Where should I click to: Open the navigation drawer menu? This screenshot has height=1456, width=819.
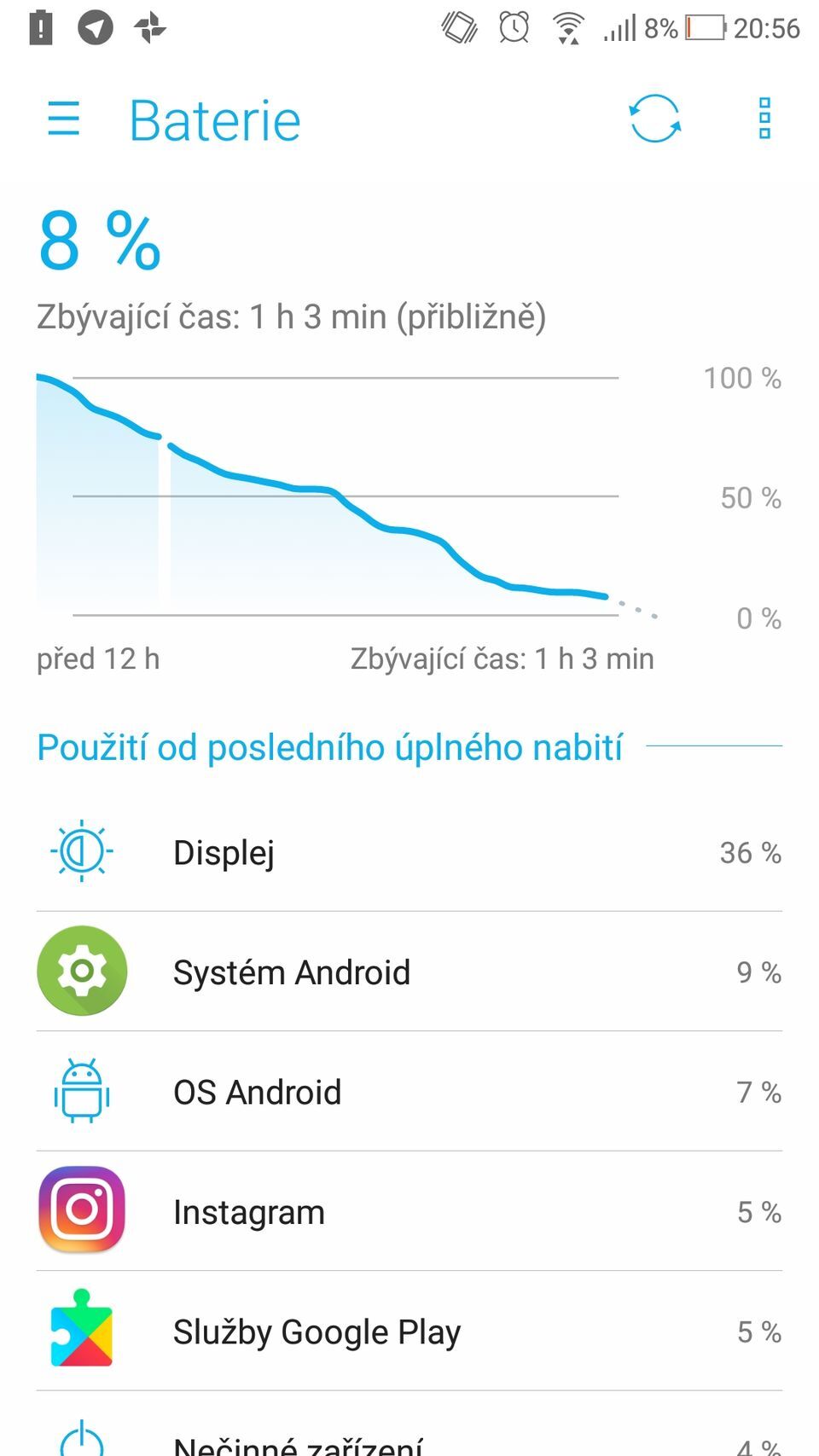(62, 119)
